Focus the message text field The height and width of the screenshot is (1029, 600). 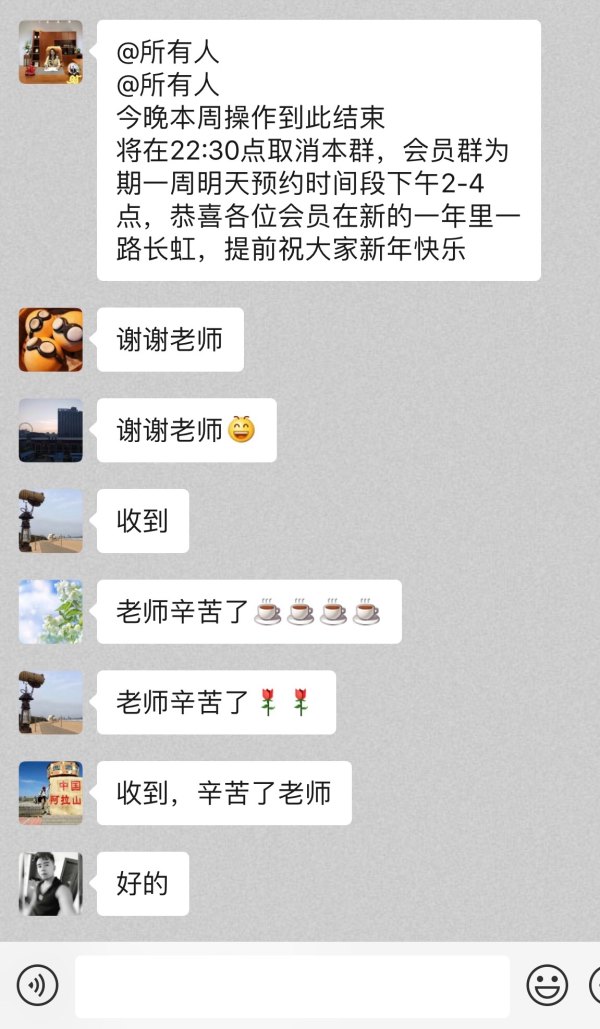point(292,986)
